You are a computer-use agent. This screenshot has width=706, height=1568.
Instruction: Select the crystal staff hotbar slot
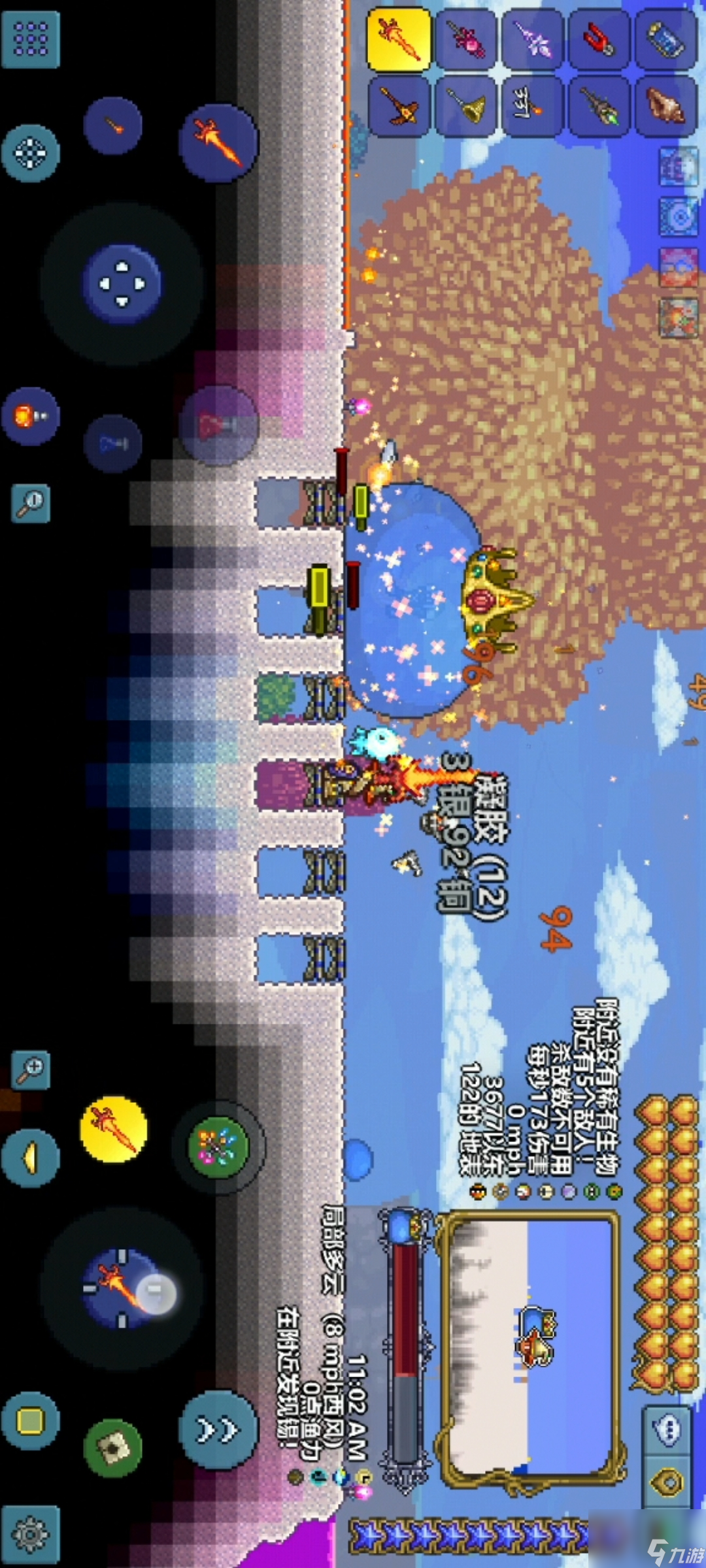click(x=532, y=39)
